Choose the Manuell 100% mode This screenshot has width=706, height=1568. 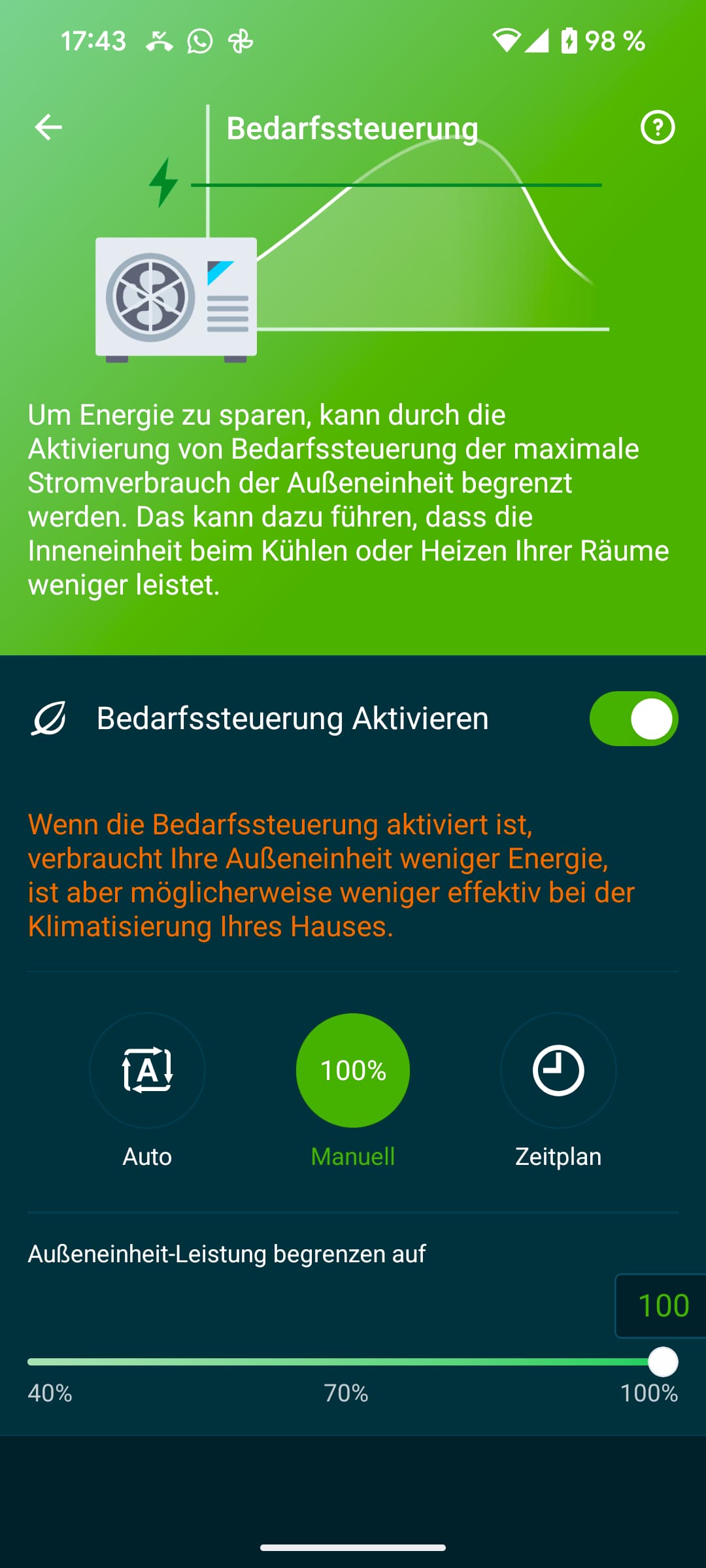click(353, 1070)
